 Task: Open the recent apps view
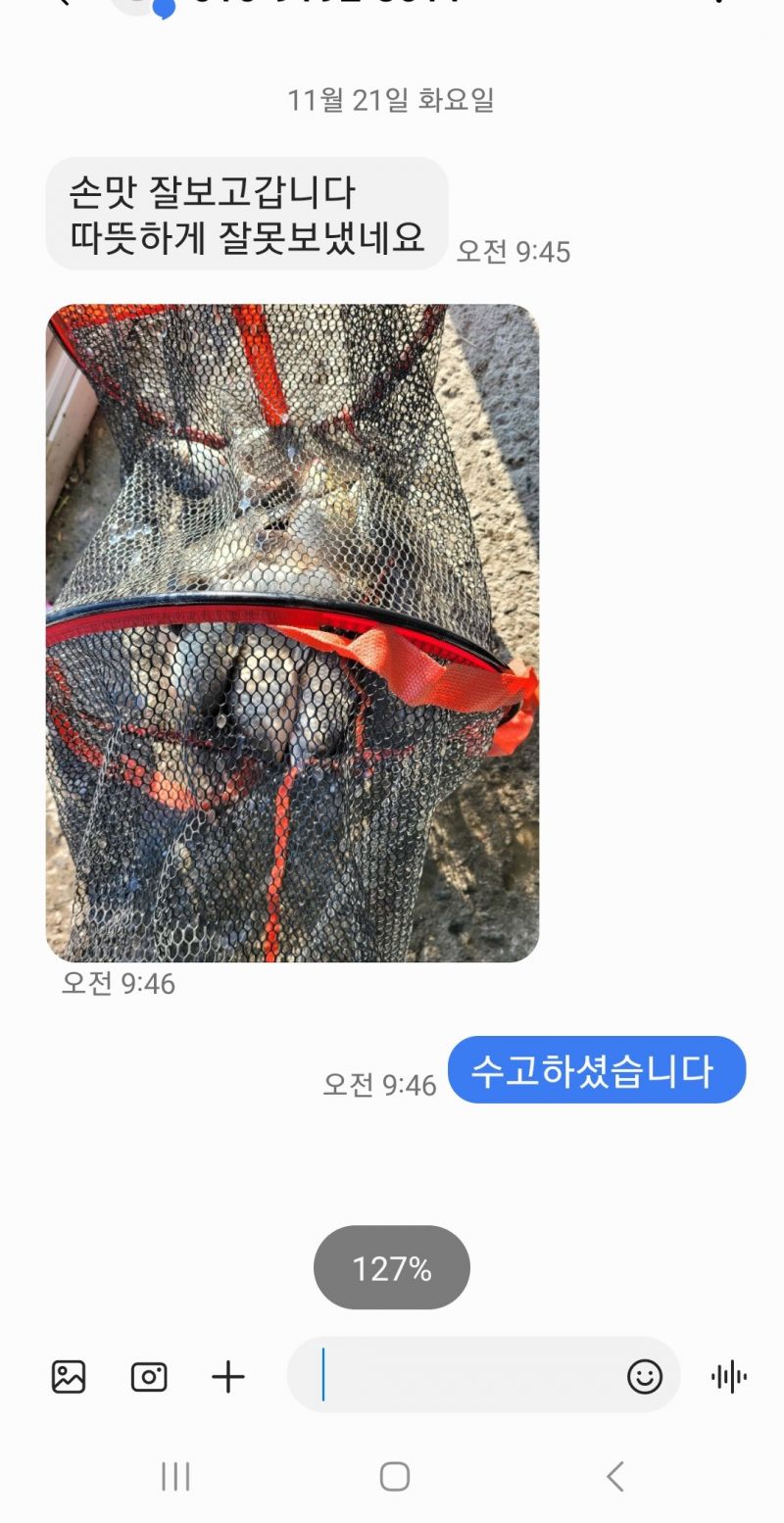point(175,1476)
